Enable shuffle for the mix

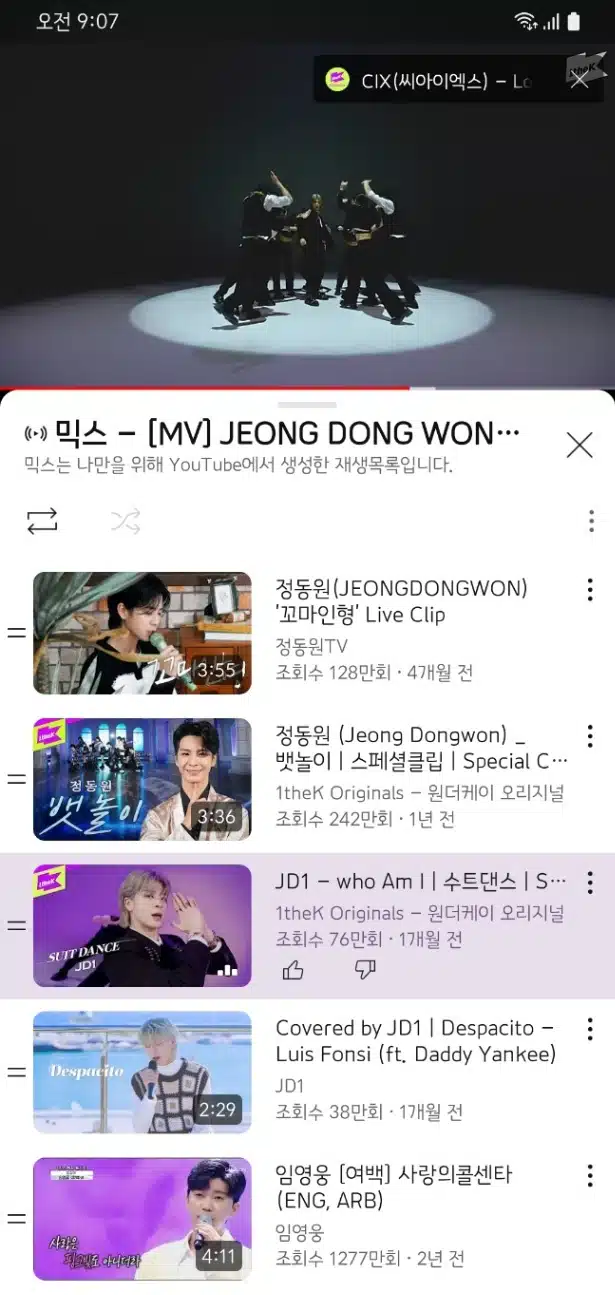coord(126,520)
